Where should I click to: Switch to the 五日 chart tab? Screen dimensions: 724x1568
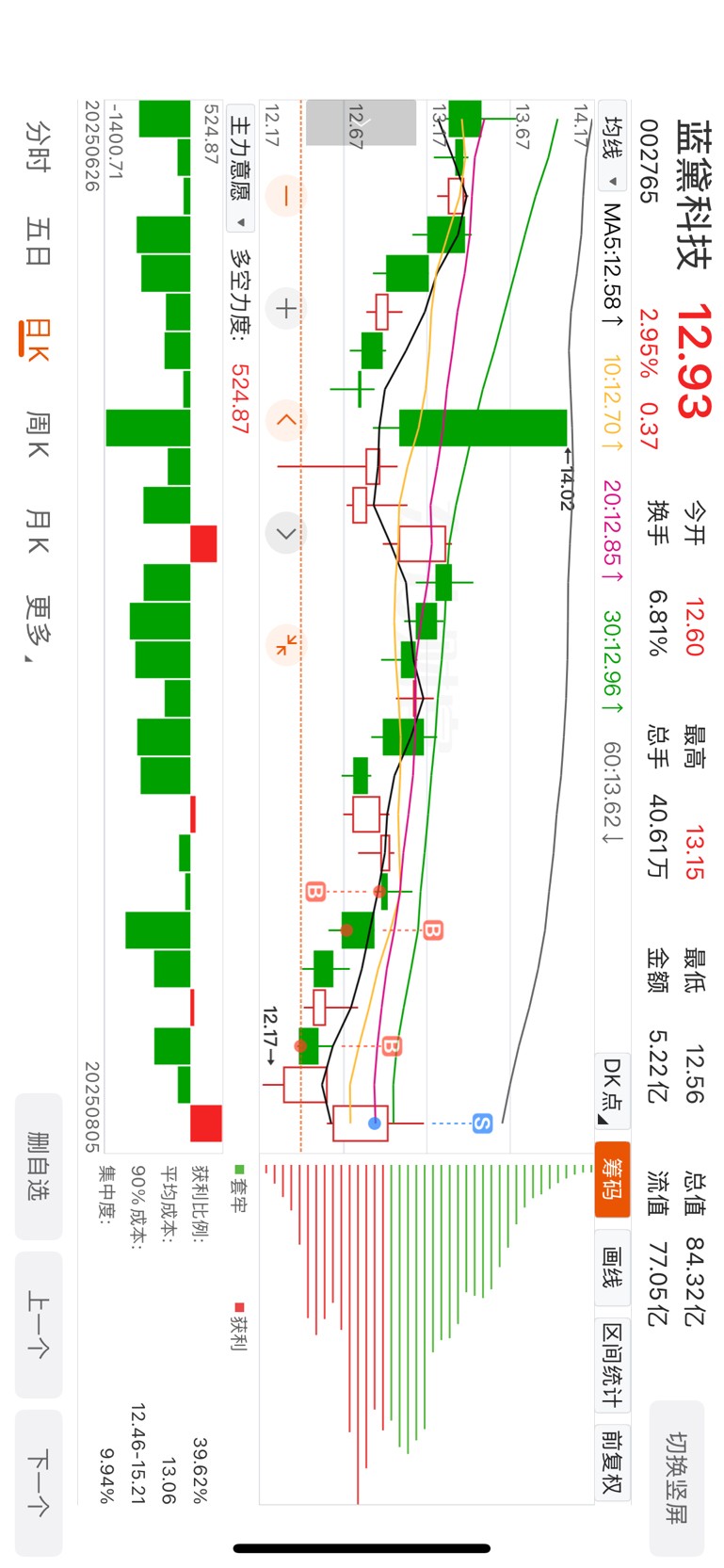38,242
